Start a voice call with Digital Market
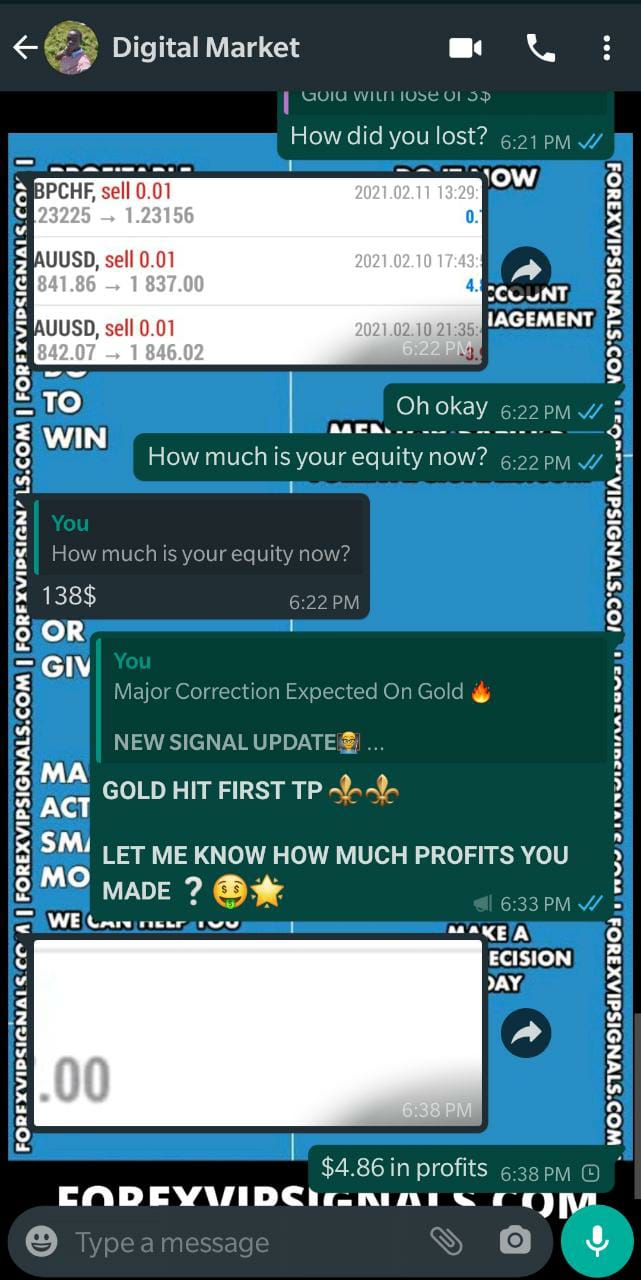Image resolution: width=641 pixels, height=1280 pixels. 540,47
